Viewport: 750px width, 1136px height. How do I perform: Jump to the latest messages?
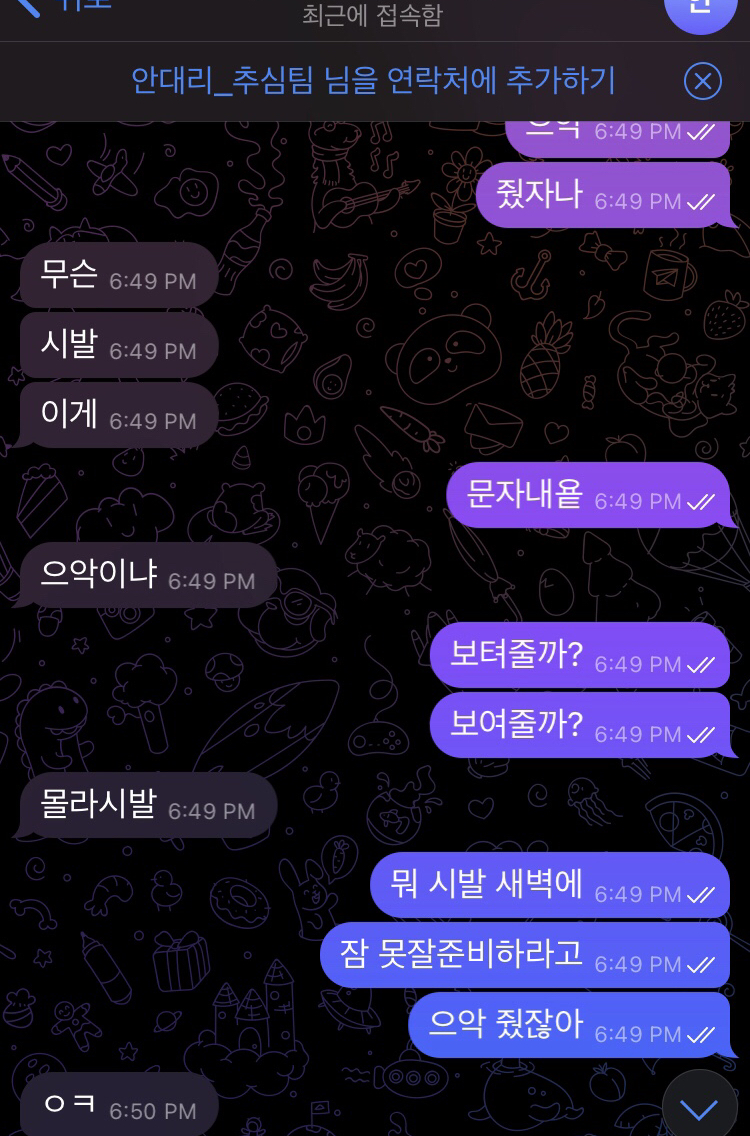(699, 1106)
